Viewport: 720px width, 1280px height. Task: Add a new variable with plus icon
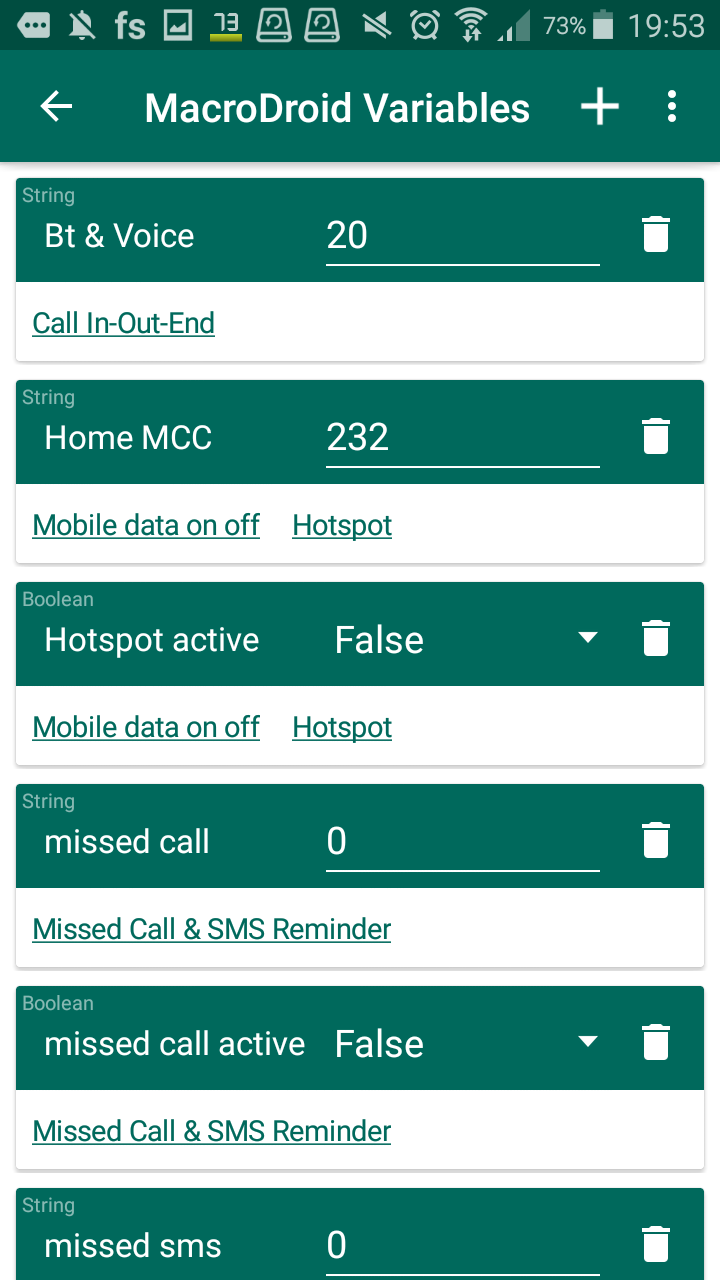click(600, 107)
